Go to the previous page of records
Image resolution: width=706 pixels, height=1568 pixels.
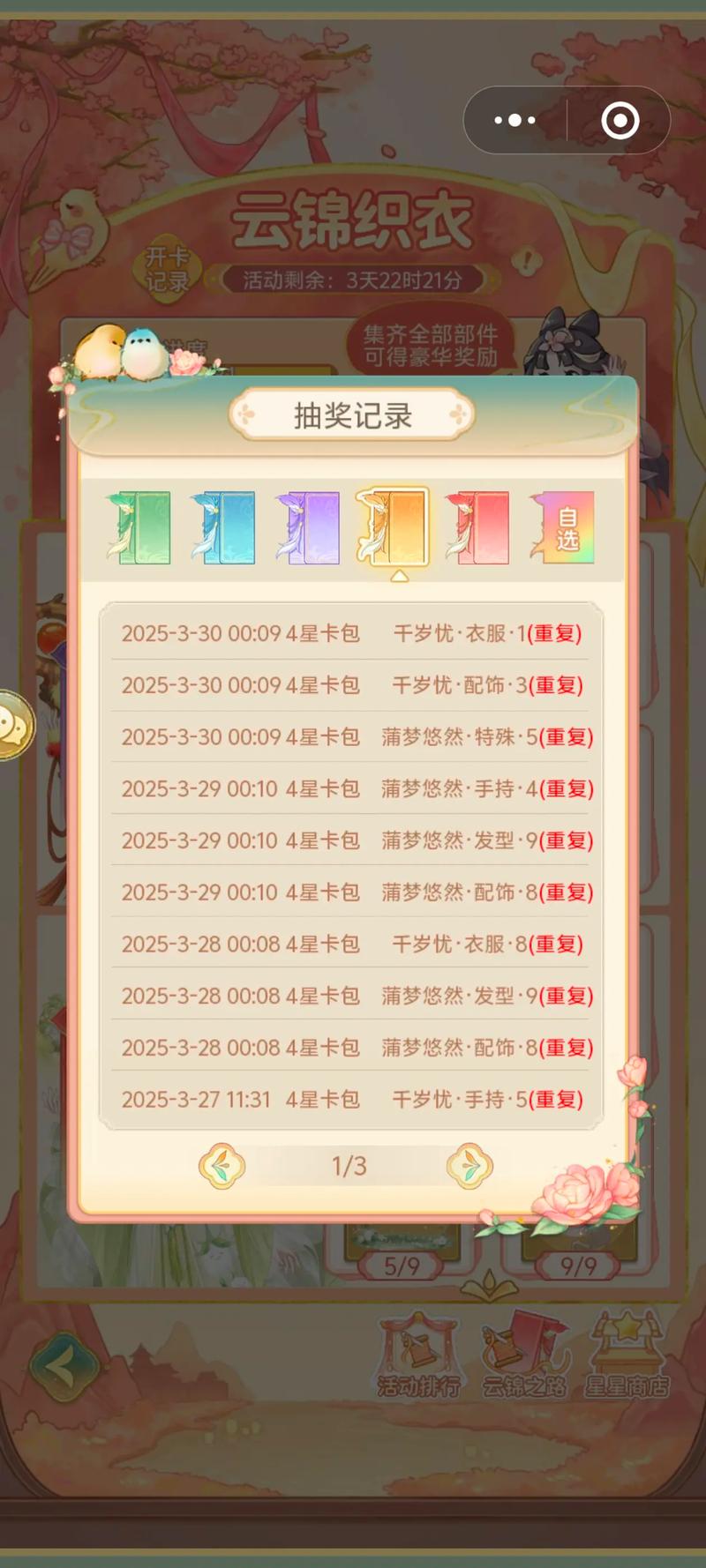(x=222, y=1166)
